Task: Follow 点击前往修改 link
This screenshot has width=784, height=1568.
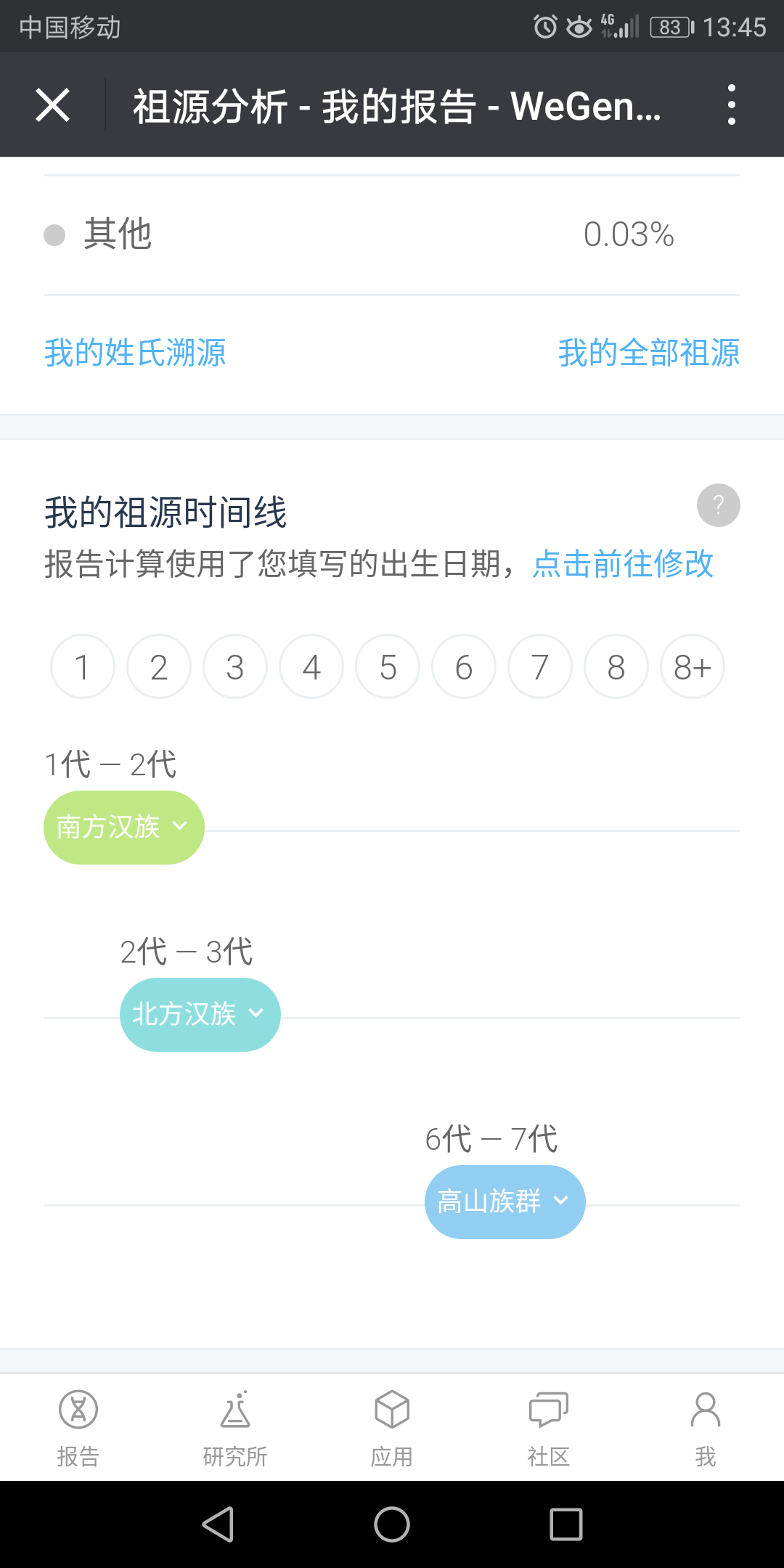Action: 624,563
